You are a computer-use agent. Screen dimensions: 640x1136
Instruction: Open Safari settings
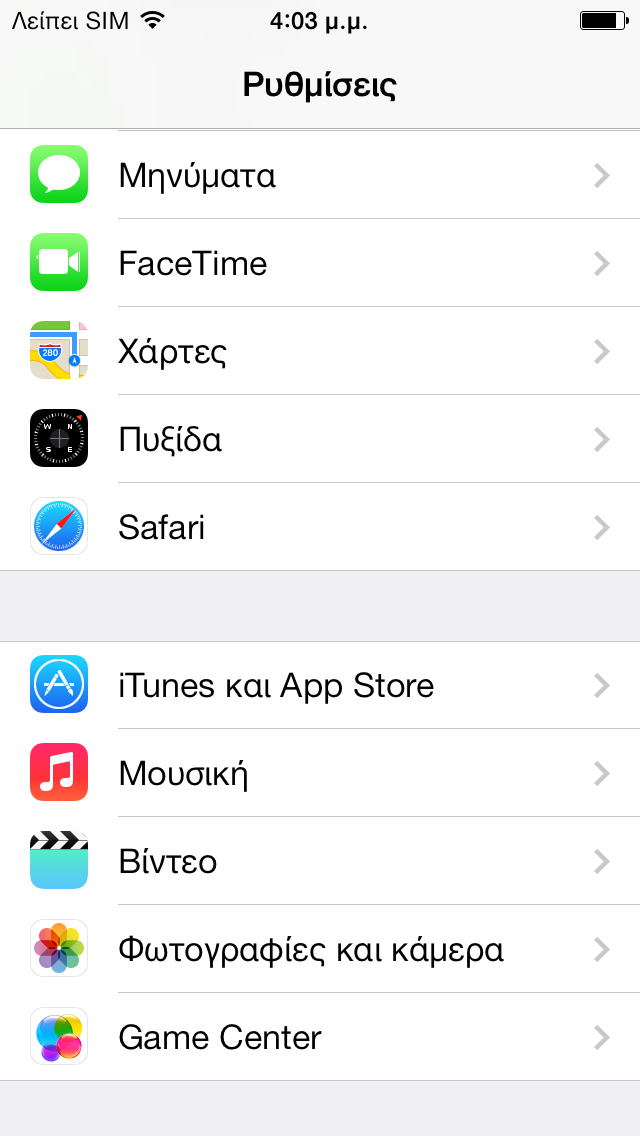coord(320,527)
